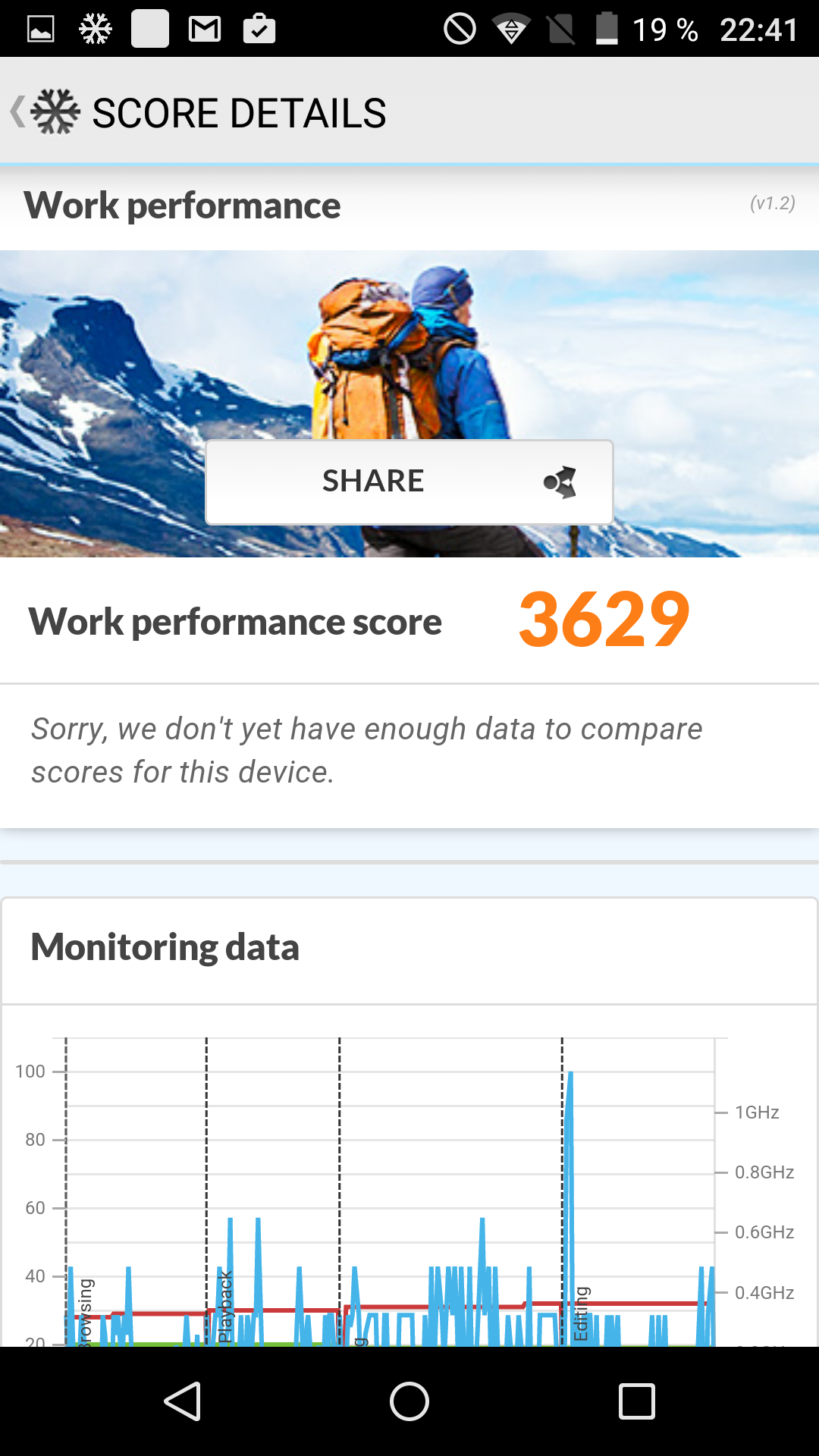Go to the home screen
819x1456 pixels.
click(409, 1401)
